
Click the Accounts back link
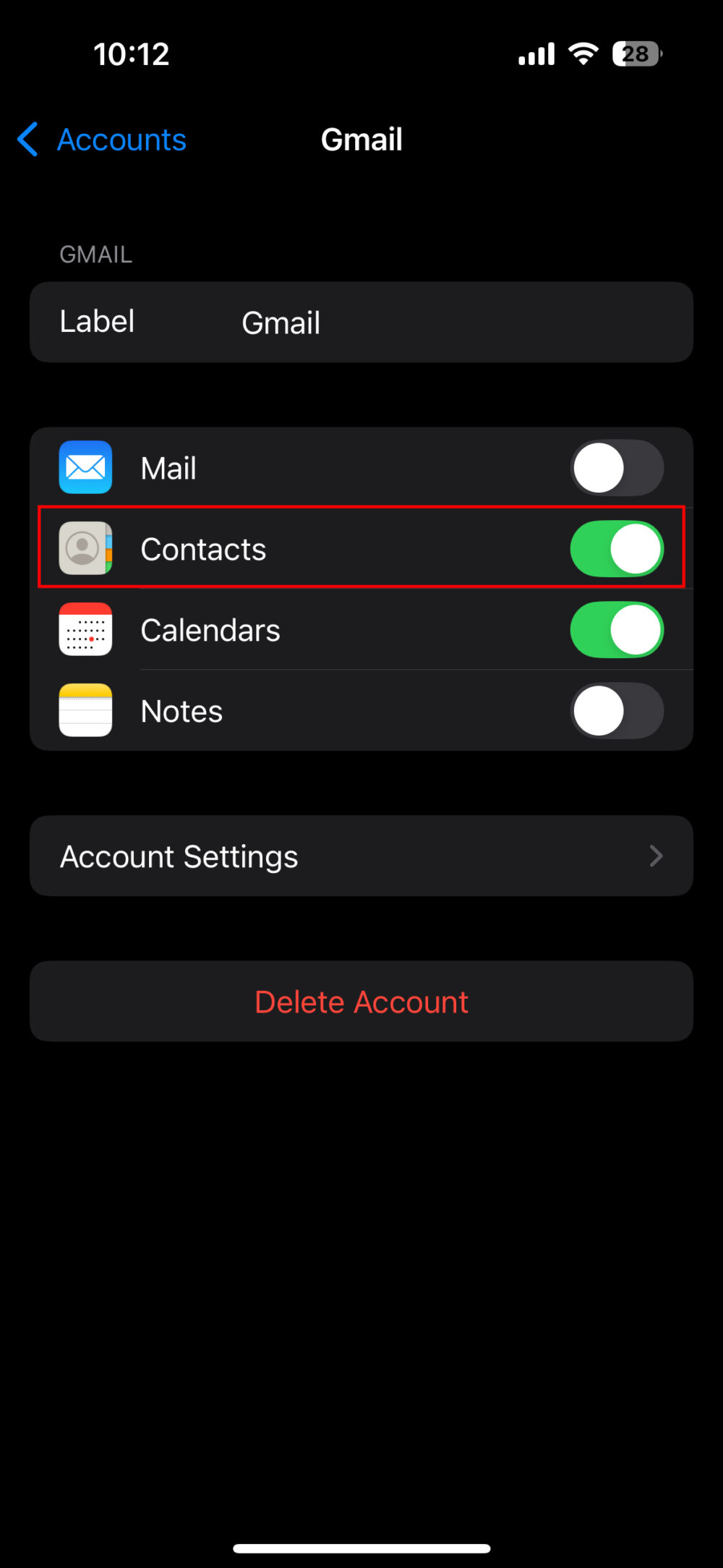coord(121,140)
